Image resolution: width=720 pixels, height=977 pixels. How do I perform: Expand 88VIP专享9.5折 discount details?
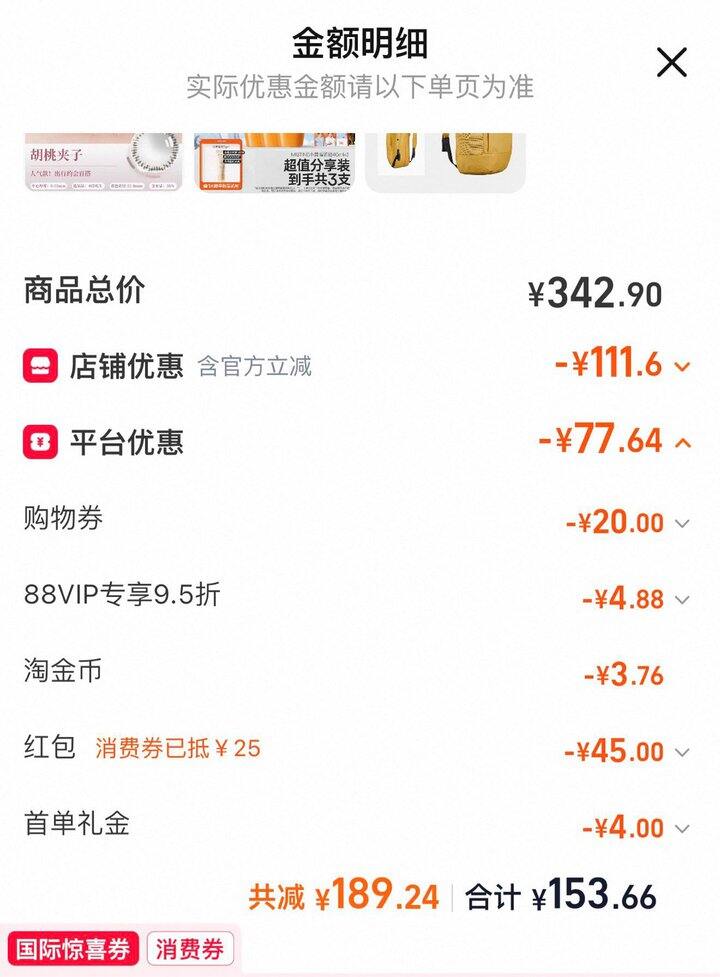coord(682,600)
